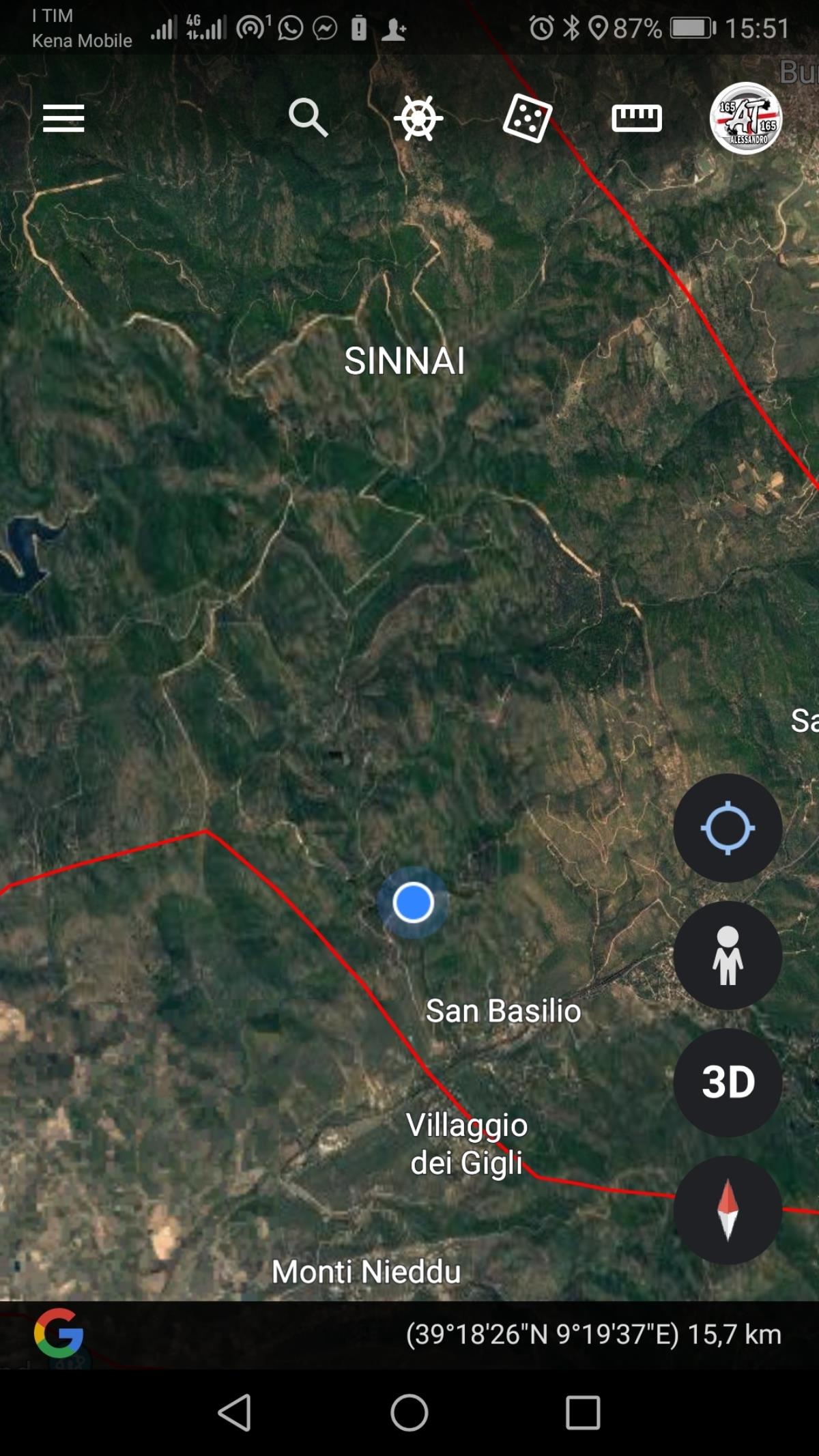Enter Street View with pegman

tap(728, 955)
